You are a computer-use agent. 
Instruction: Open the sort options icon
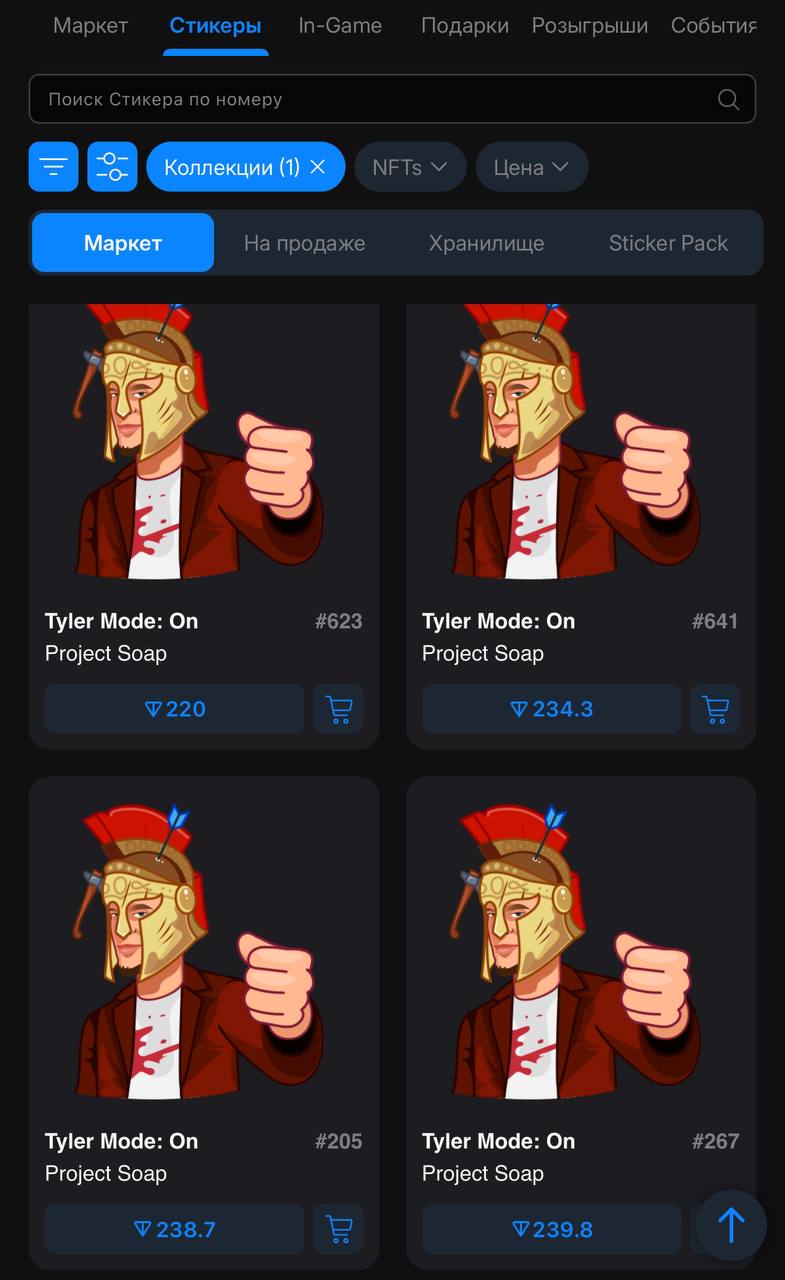click(x=53, y=167)
